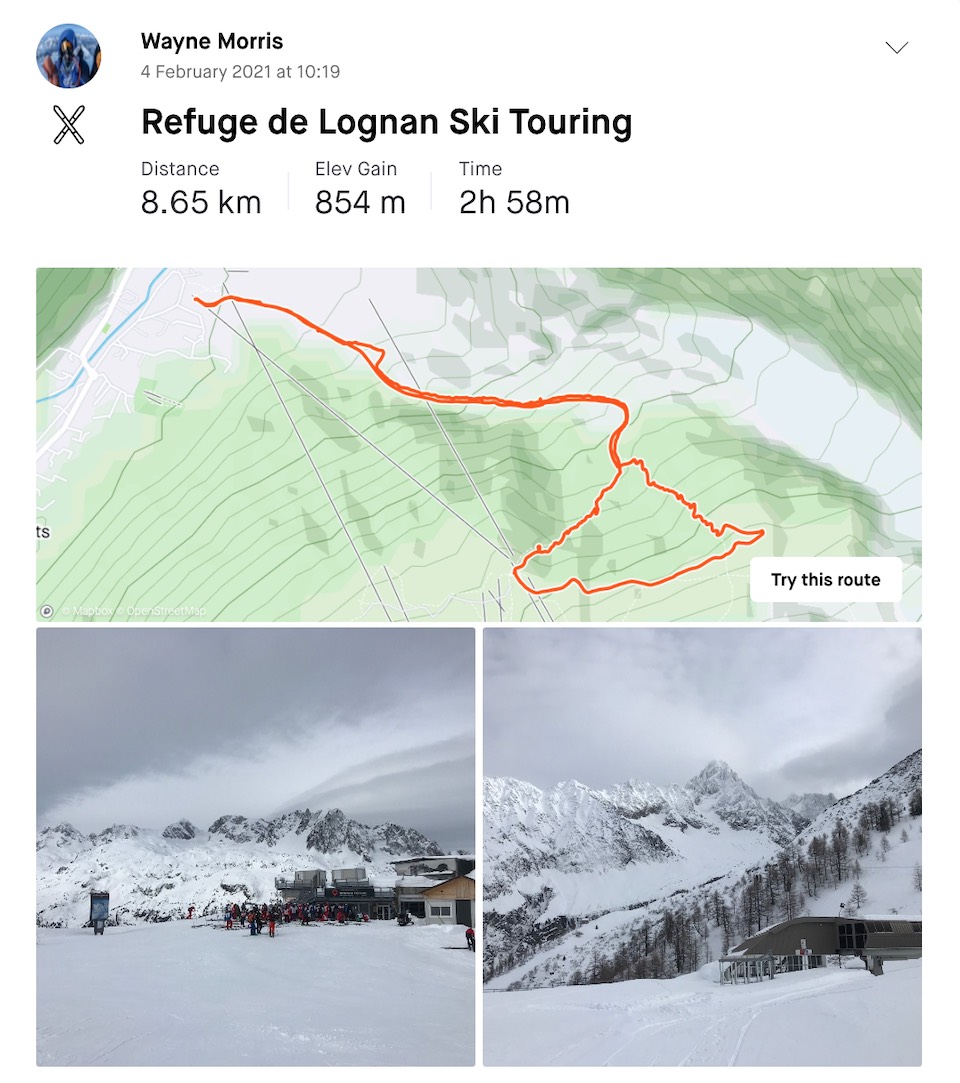The width and height of the screenshot is (960, 1083).
Task: View the photo of the snowy mountain peak
Action: pos(702,846)
